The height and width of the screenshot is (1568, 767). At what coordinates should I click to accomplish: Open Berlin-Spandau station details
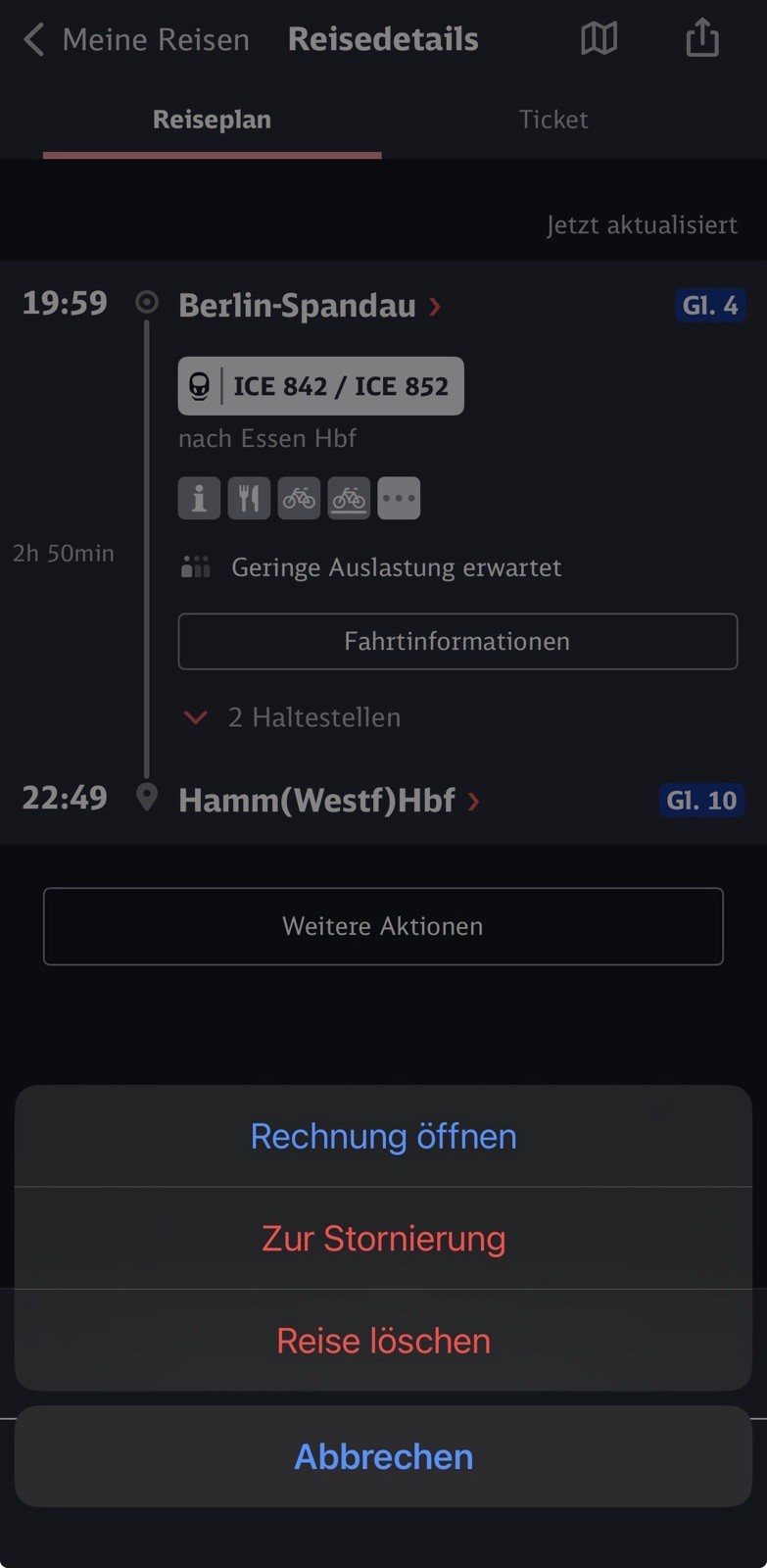point(309,306)
